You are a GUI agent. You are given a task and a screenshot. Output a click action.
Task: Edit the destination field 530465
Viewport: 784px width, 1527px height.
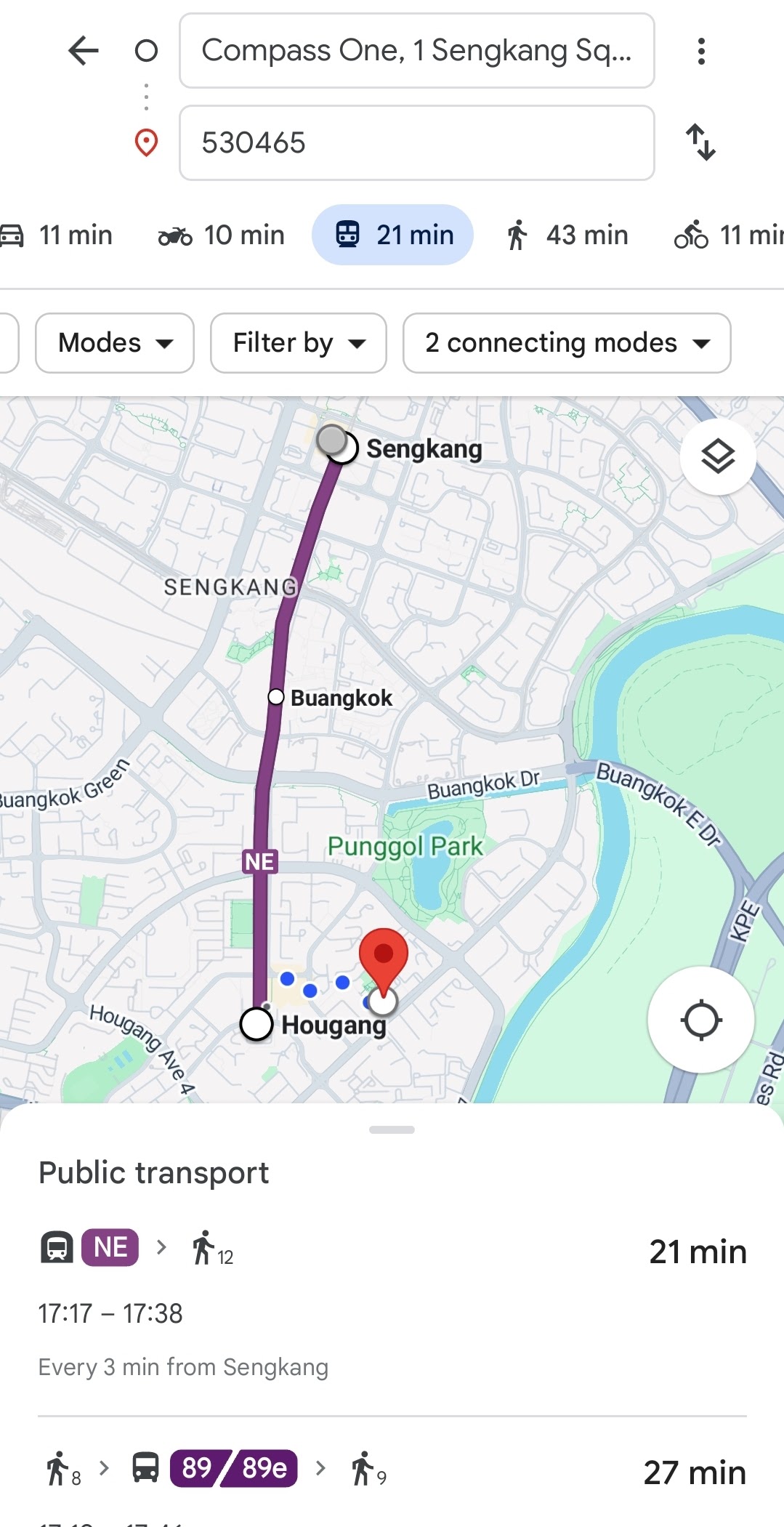416,142
